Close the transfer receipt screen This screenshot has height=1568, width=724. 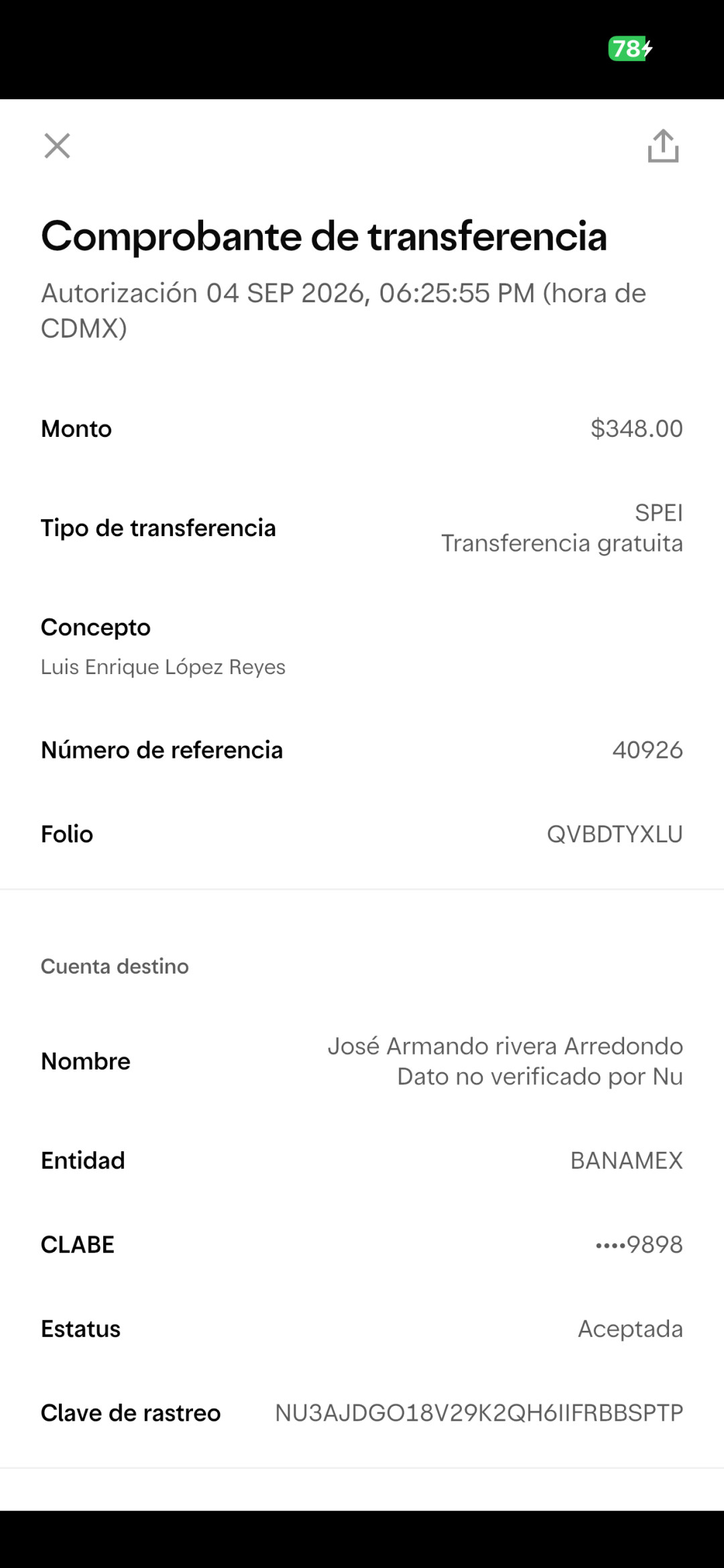click(57, 145)
